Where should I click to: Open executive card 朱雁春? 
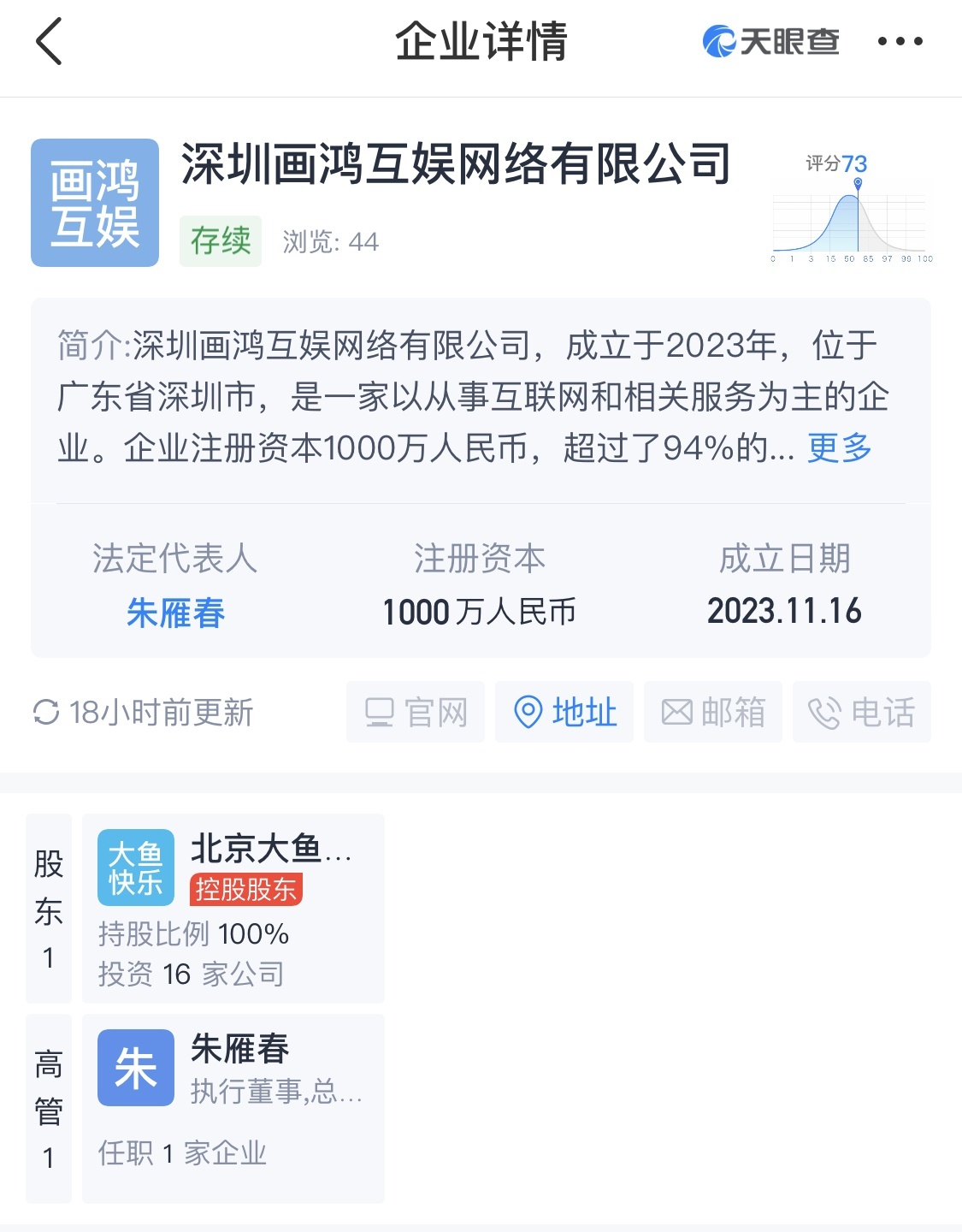coord(233,1108)
